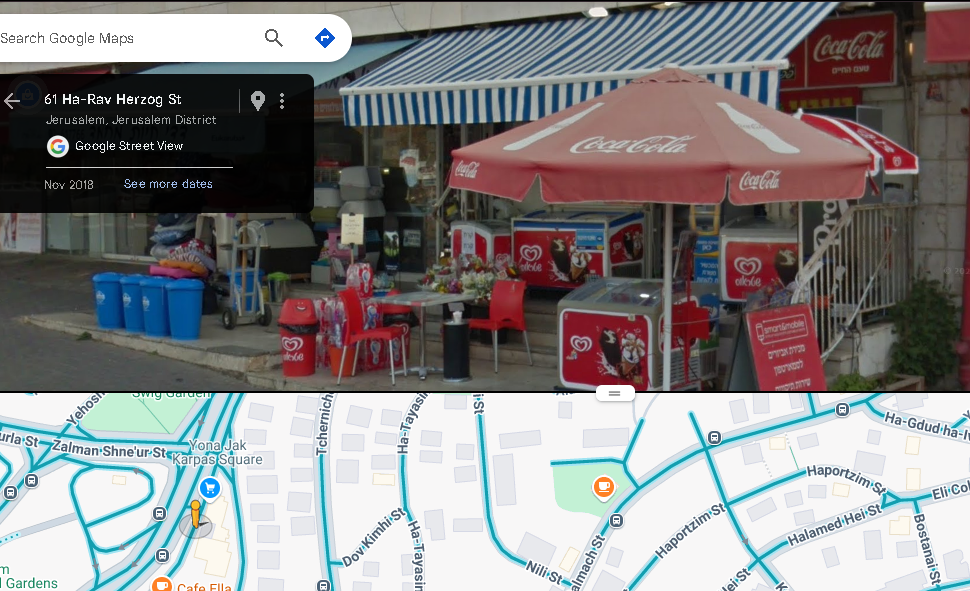The height and width of the screenshot is (591, 970).
Task: Tap the location pin icon in the address panel
Action: click(258, 101)
